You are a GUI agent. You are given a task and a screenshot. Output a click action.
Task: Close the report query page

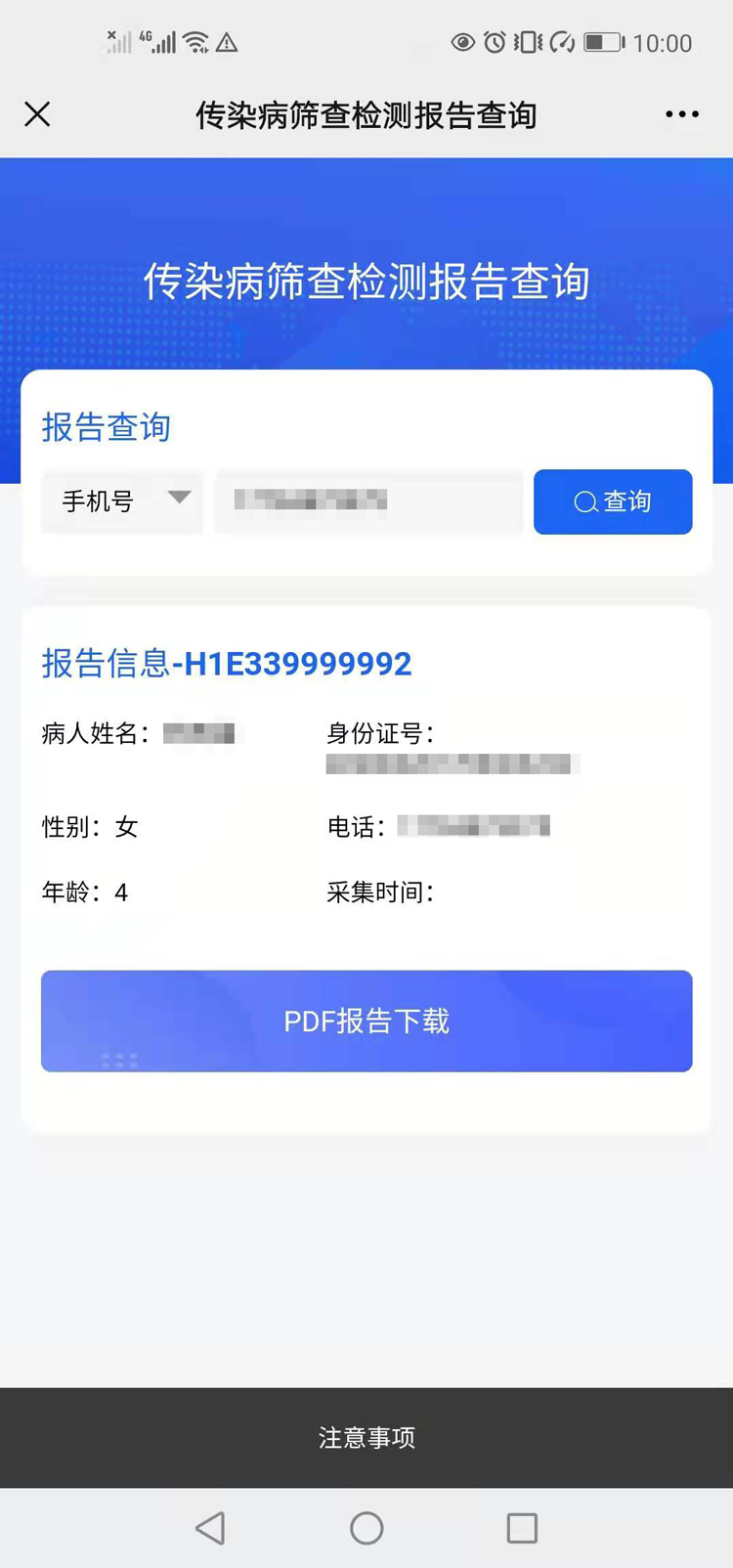coord(37,114)
